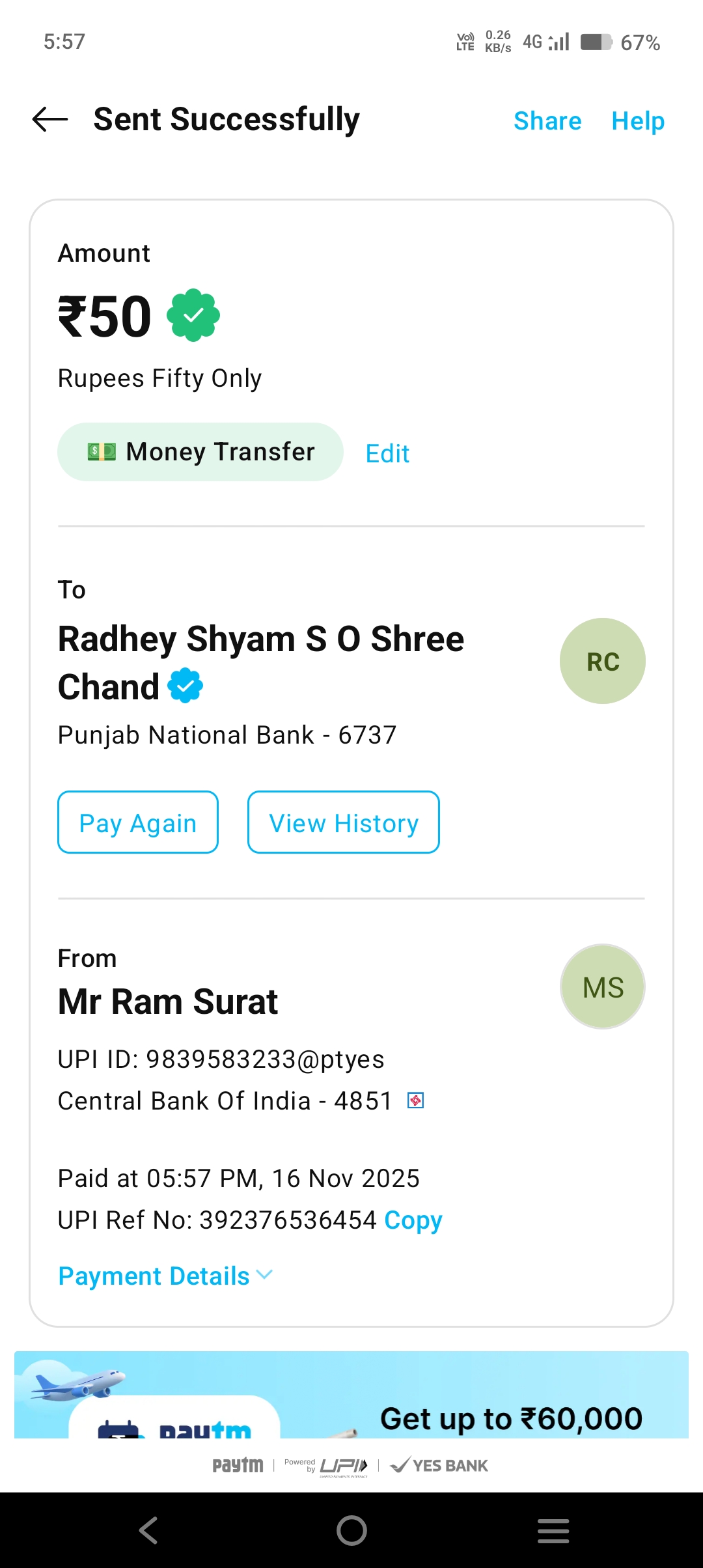Pay Again to Radhey Shyam
The image size is (703, 1568).
pyautogui.click(x=138, y=822)
